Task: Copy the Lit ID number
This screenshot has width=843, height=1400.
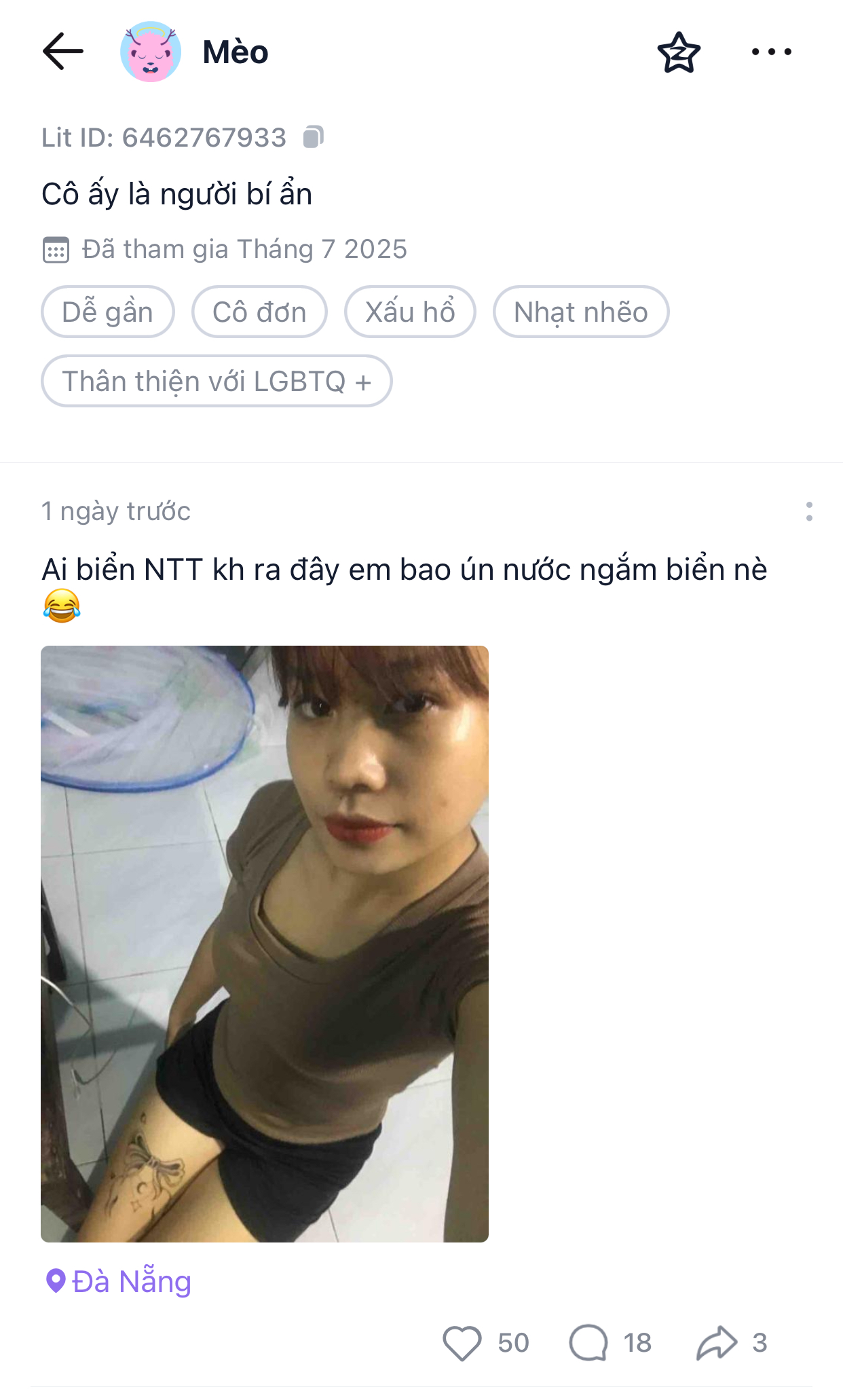Action: coord(313,137)
